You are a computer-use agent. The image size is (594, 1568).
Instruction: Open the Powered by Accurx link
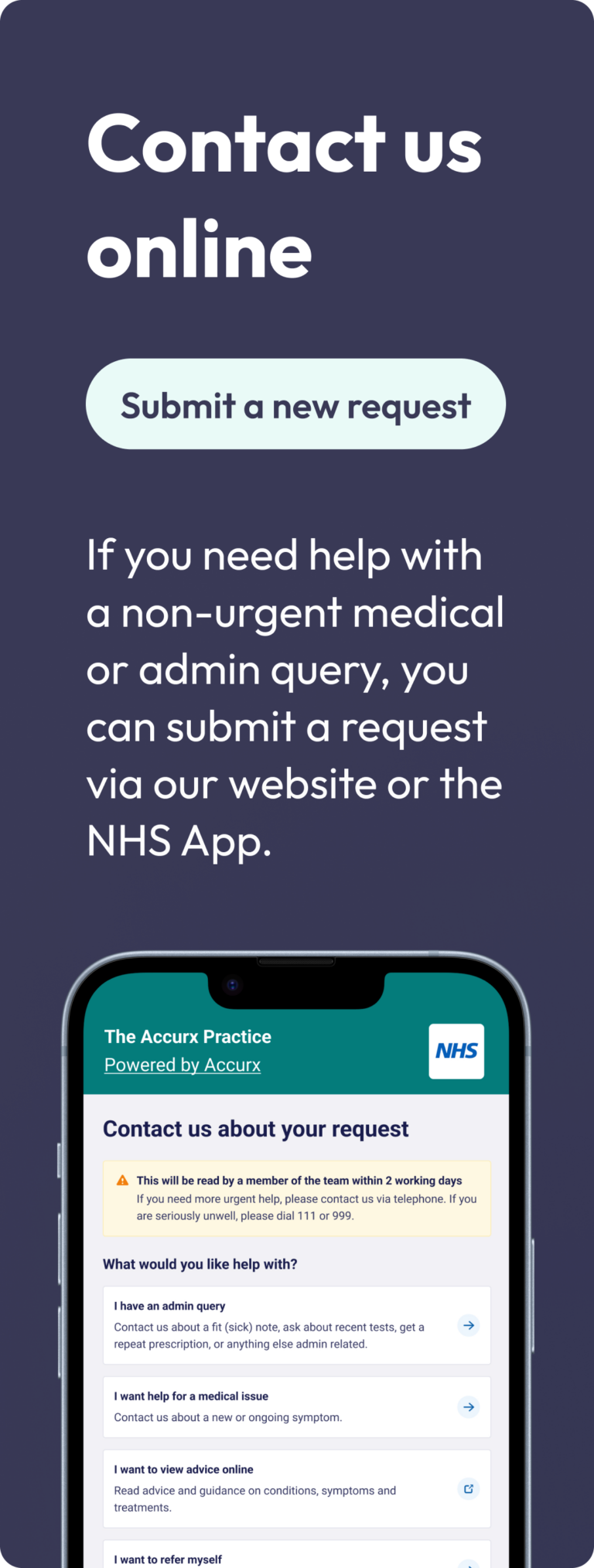(x=183, y=1065)
